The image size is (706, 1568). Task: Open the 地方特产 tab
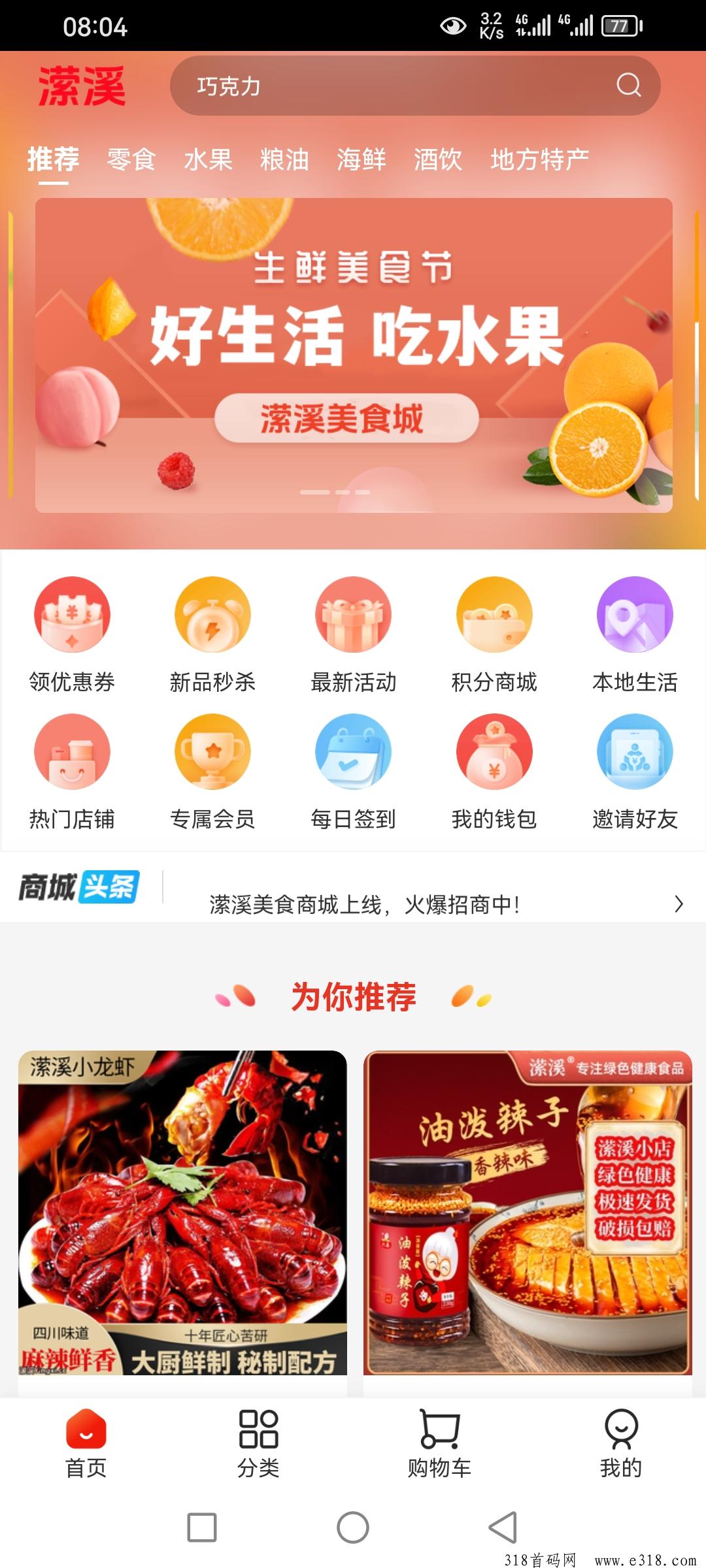[540, 159]
